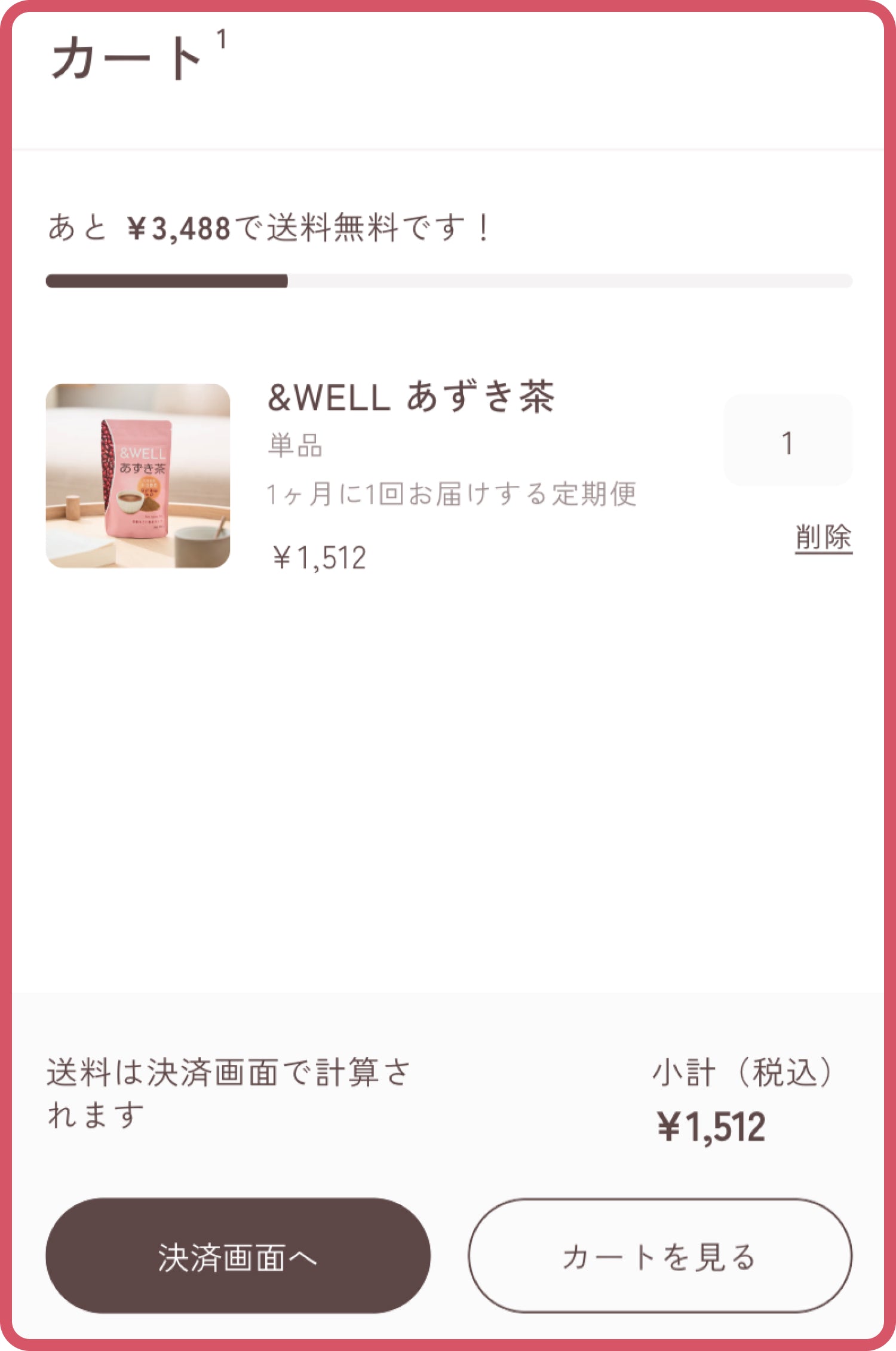
Task: Proceed to checkout via 決済画面へ
Action: pos(238,1256)
